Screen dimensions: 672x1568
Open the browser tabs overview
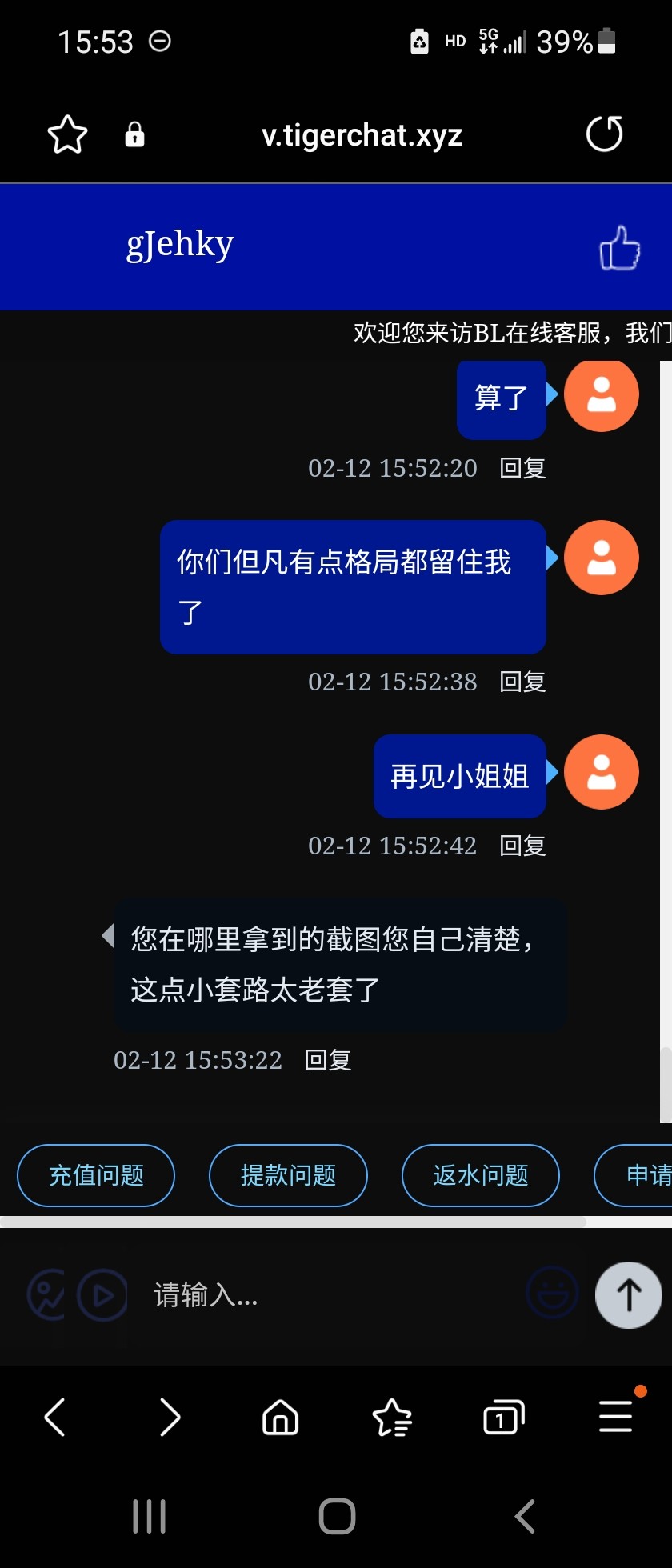click(x=503, y=1418)
